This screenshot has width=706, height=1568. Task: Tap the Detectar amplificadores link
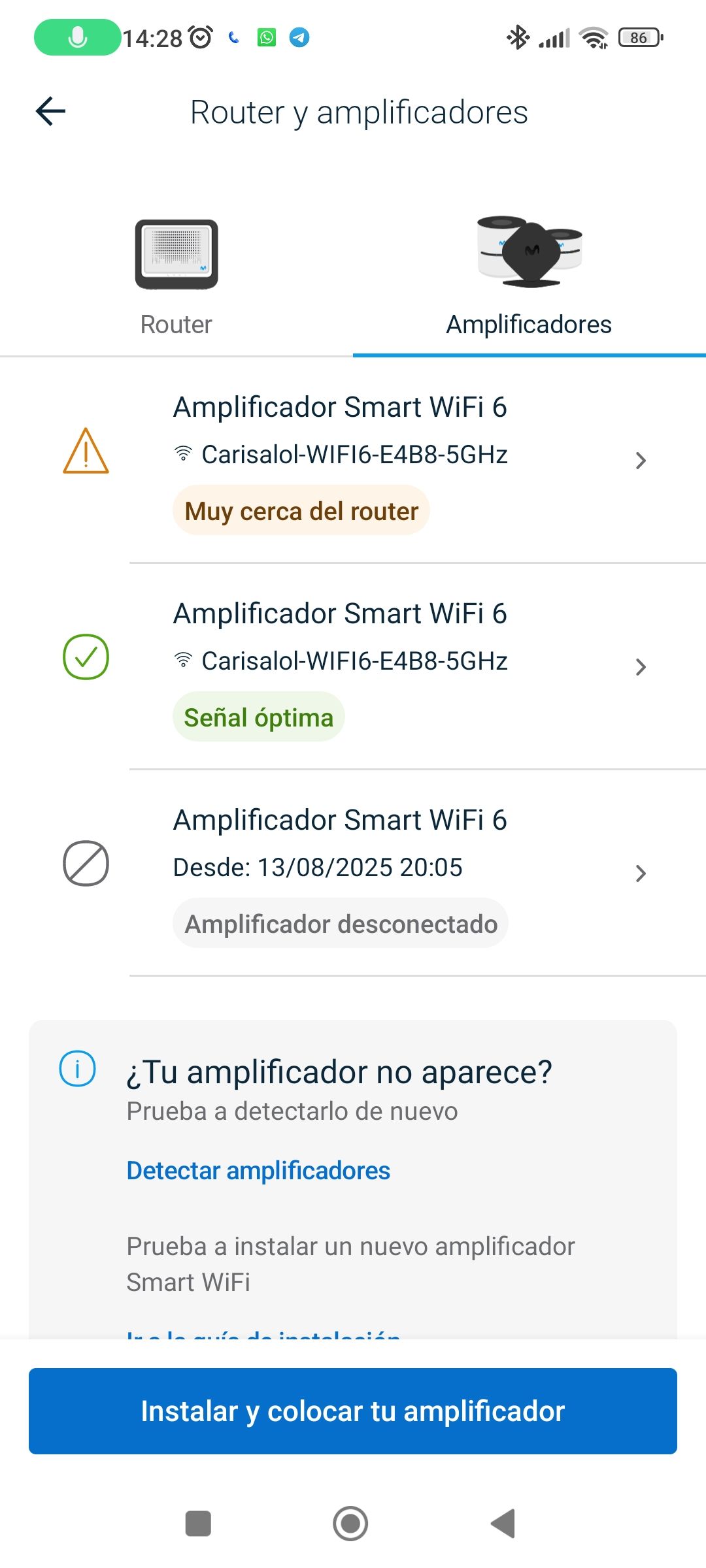click(x=258, y=1171)
